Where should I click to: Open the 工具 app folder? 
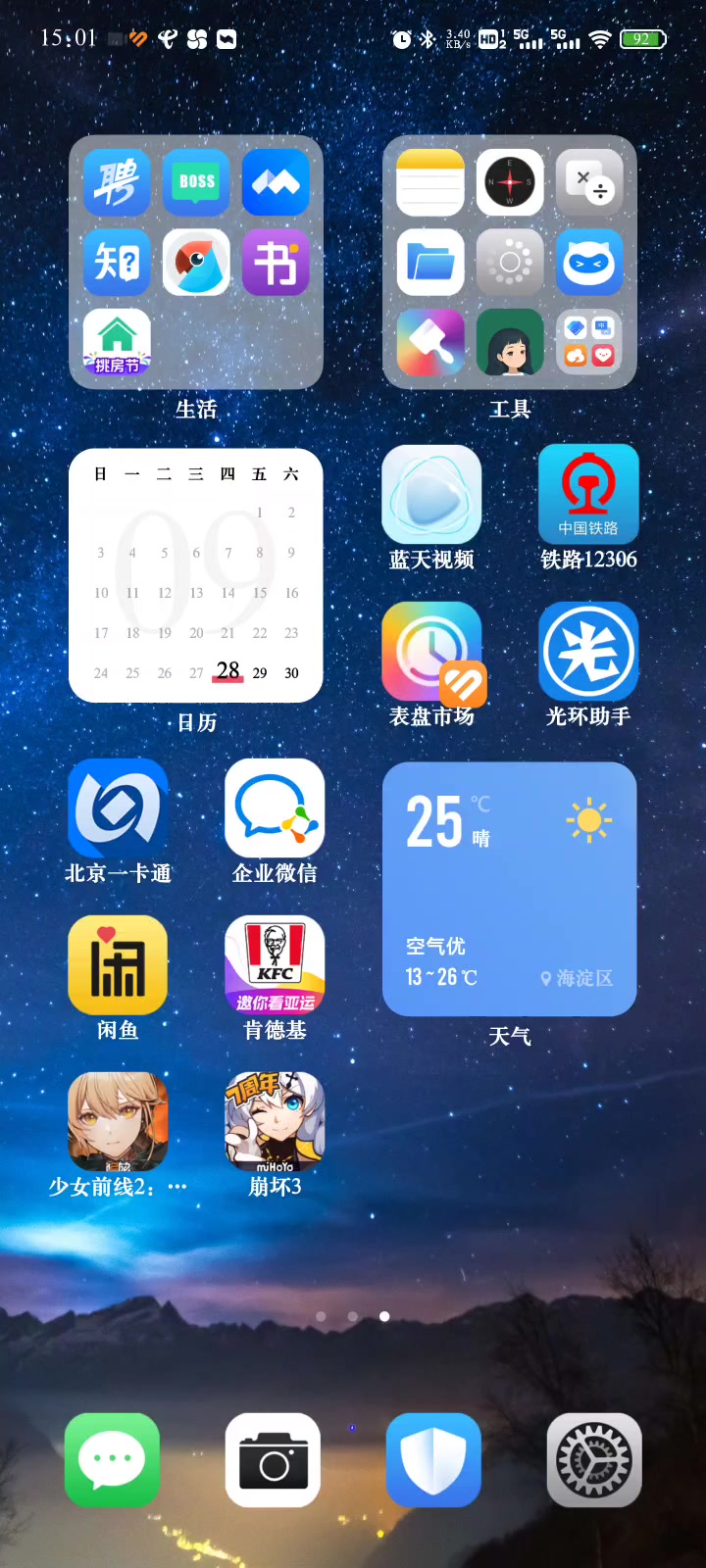tap(510, 263)
